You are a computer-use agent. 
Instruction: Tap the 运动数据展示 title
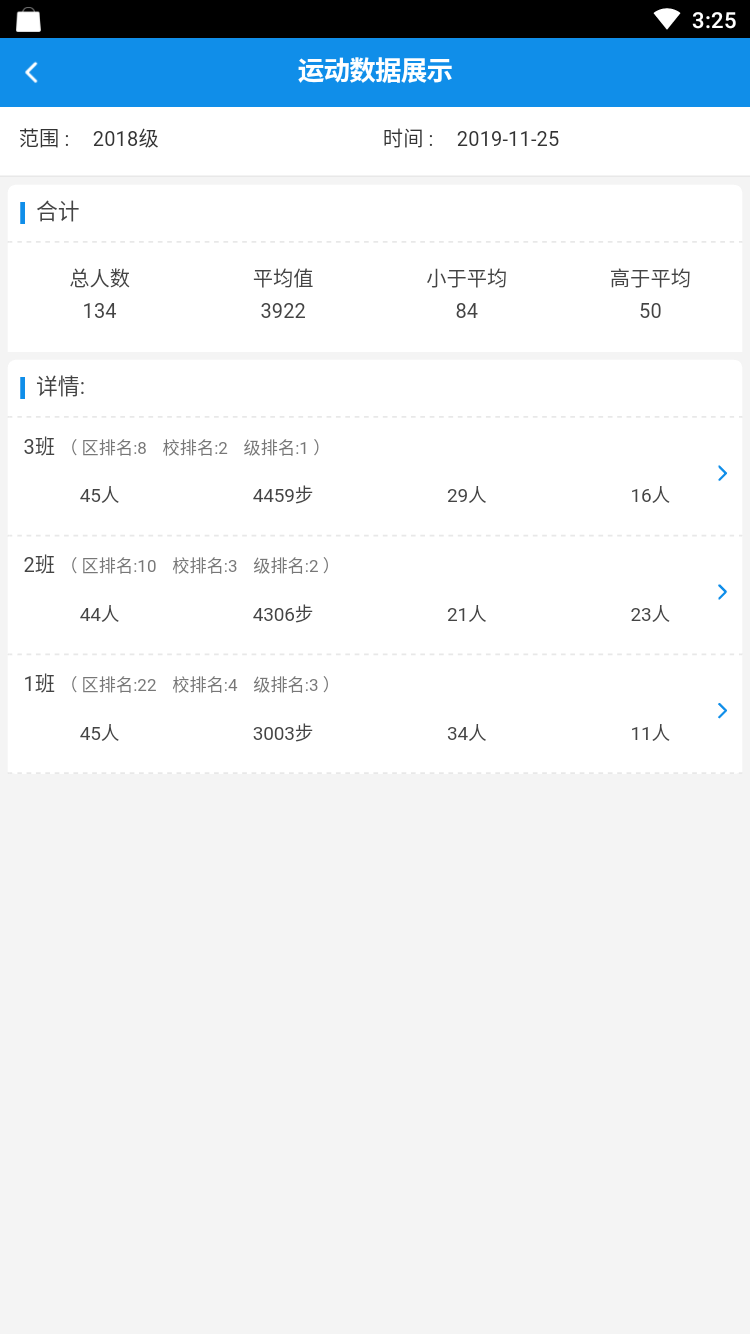pos(375,71)
